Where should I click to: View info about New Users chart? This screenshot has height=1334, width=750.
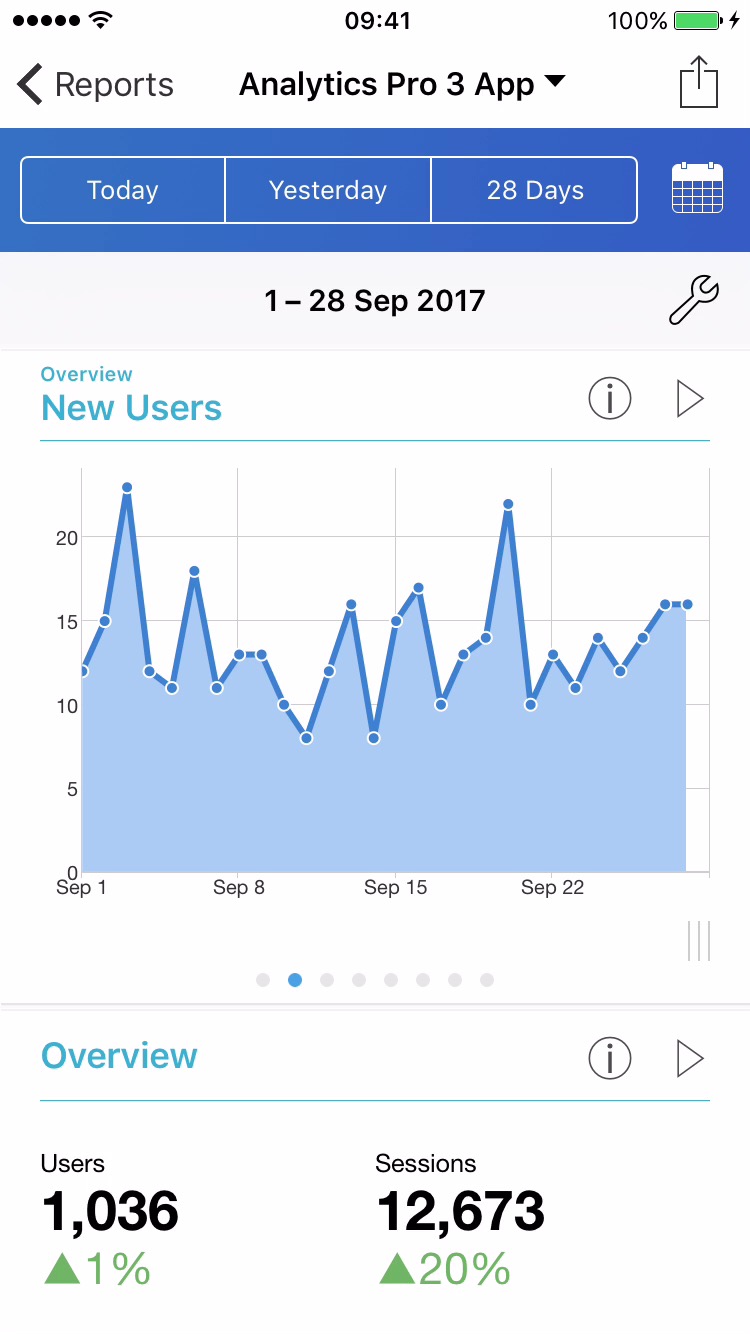(610, 400)
